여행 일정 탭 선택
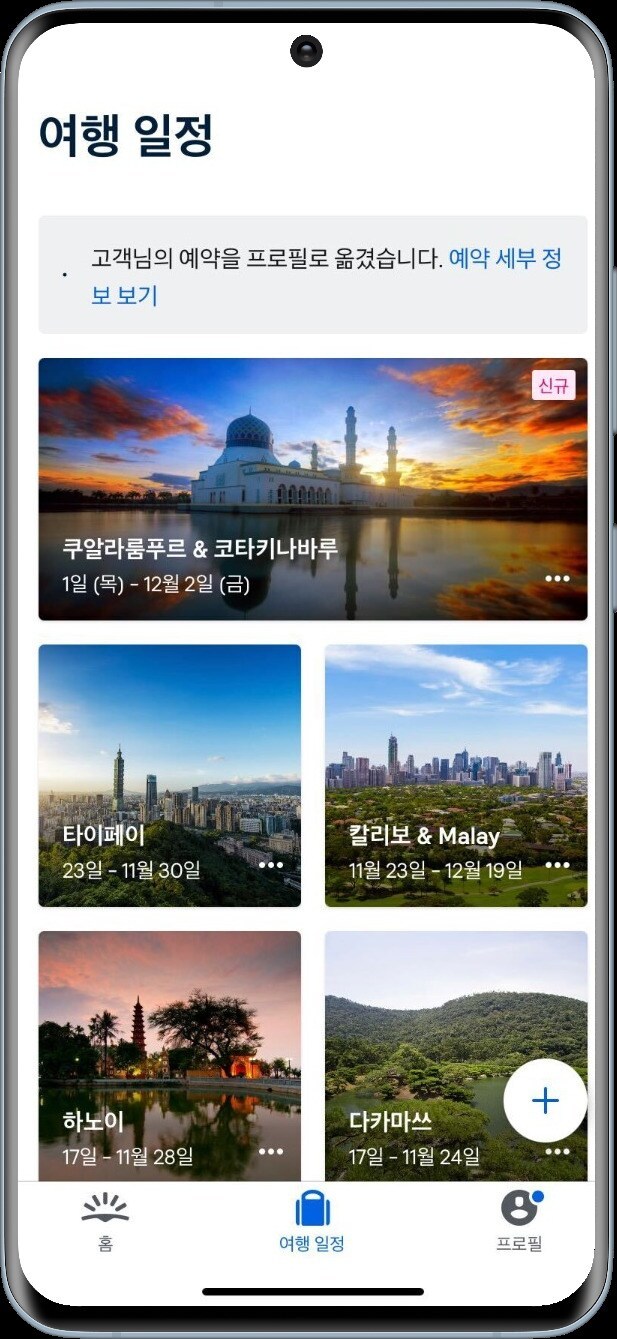This screenshot has height=1339, width=617. pyautogui.click(x=312, y=1222)
